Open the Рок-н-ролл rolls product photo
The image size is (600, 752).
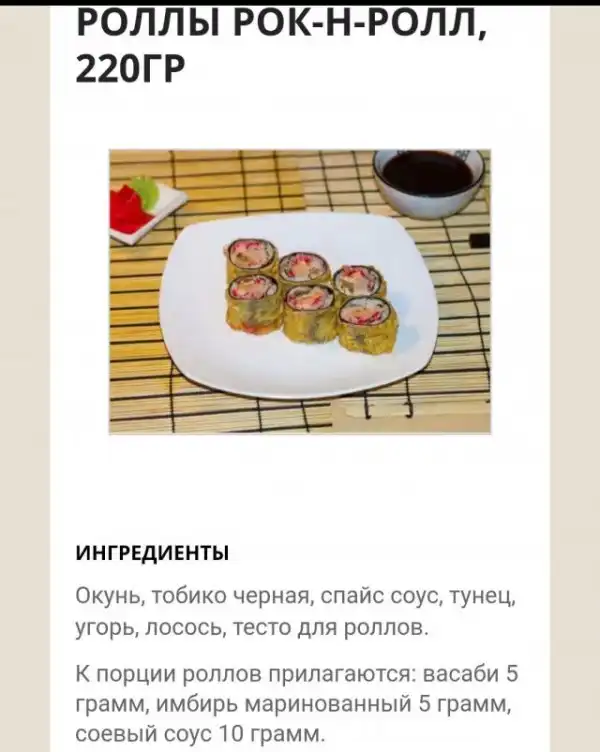[x=299, y=291]
